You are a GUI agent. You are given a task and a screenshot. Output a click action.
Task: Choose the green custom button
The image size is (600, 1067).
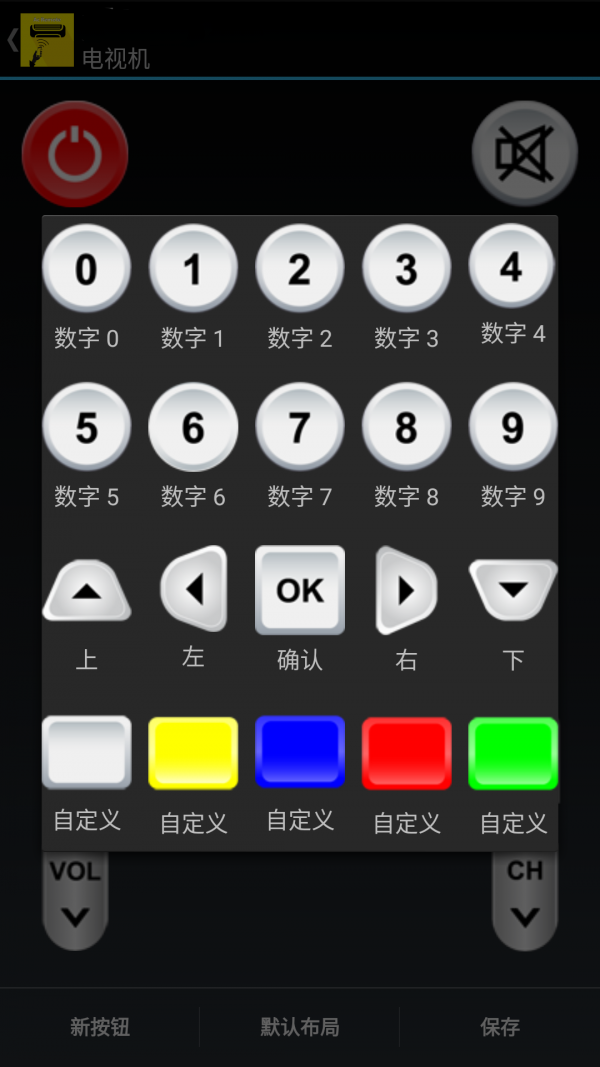(x=513, y=752)
